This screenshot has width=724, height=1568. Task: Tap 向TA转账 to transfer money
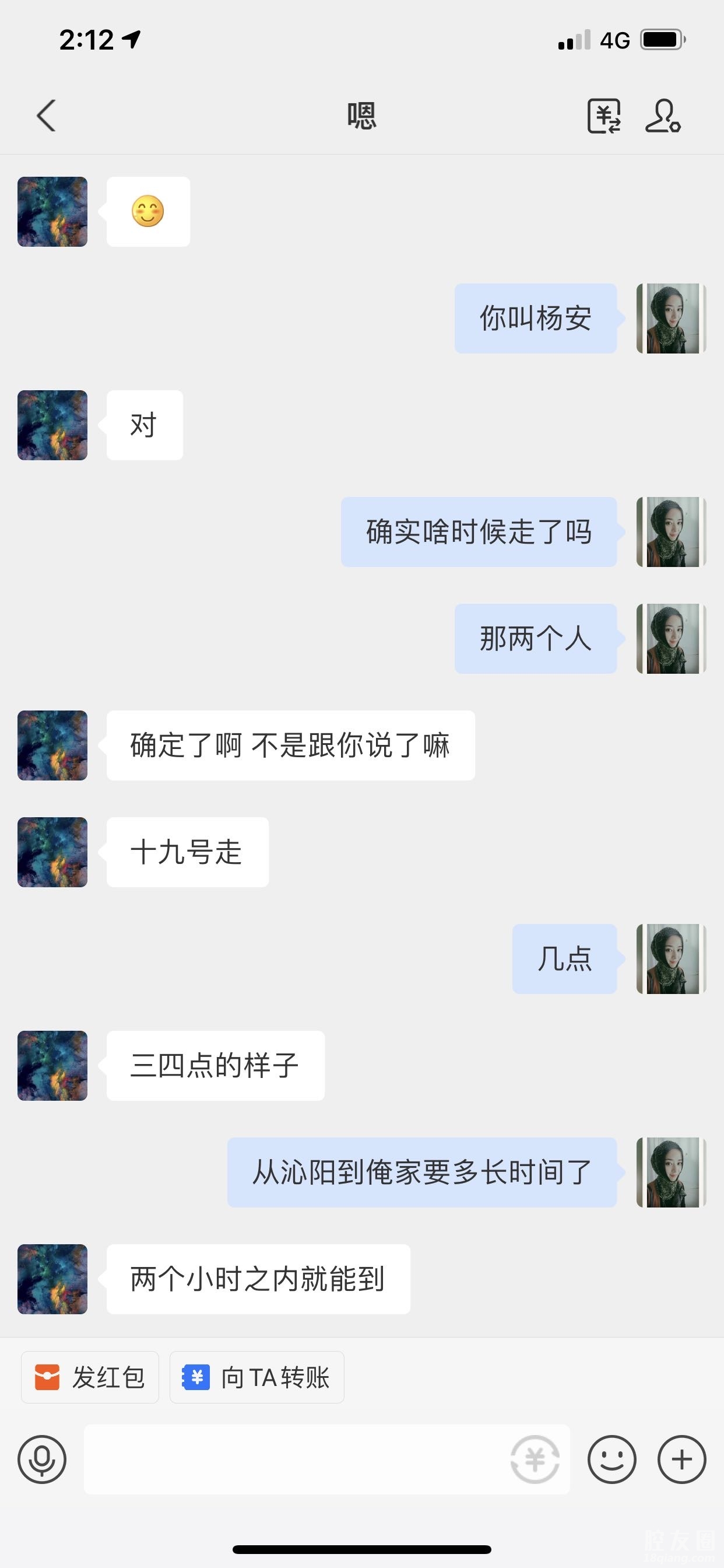[256, 1377]
